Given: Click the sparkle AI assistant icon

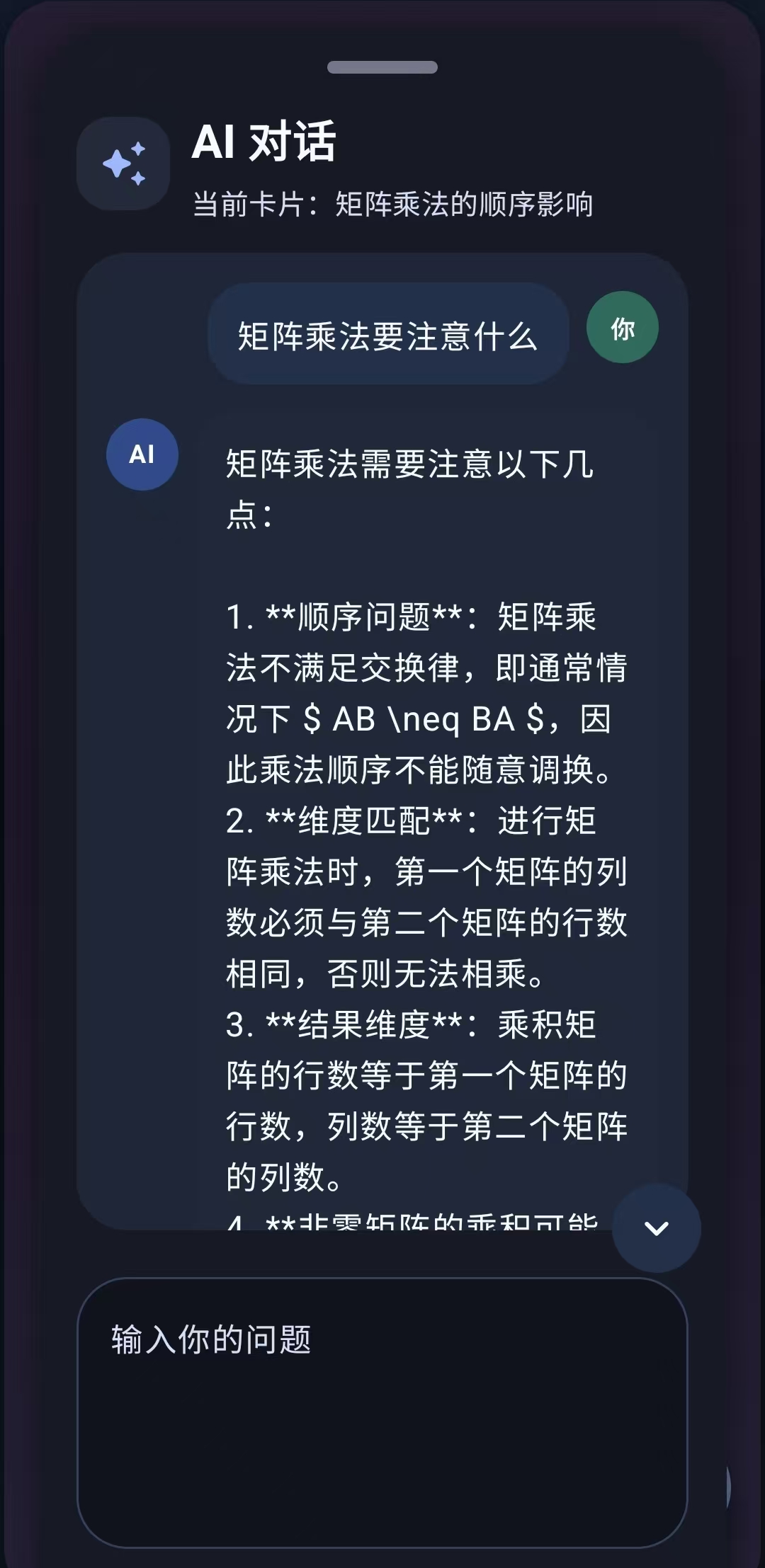Looking at the screenshot, I should [x=123, y=163].
